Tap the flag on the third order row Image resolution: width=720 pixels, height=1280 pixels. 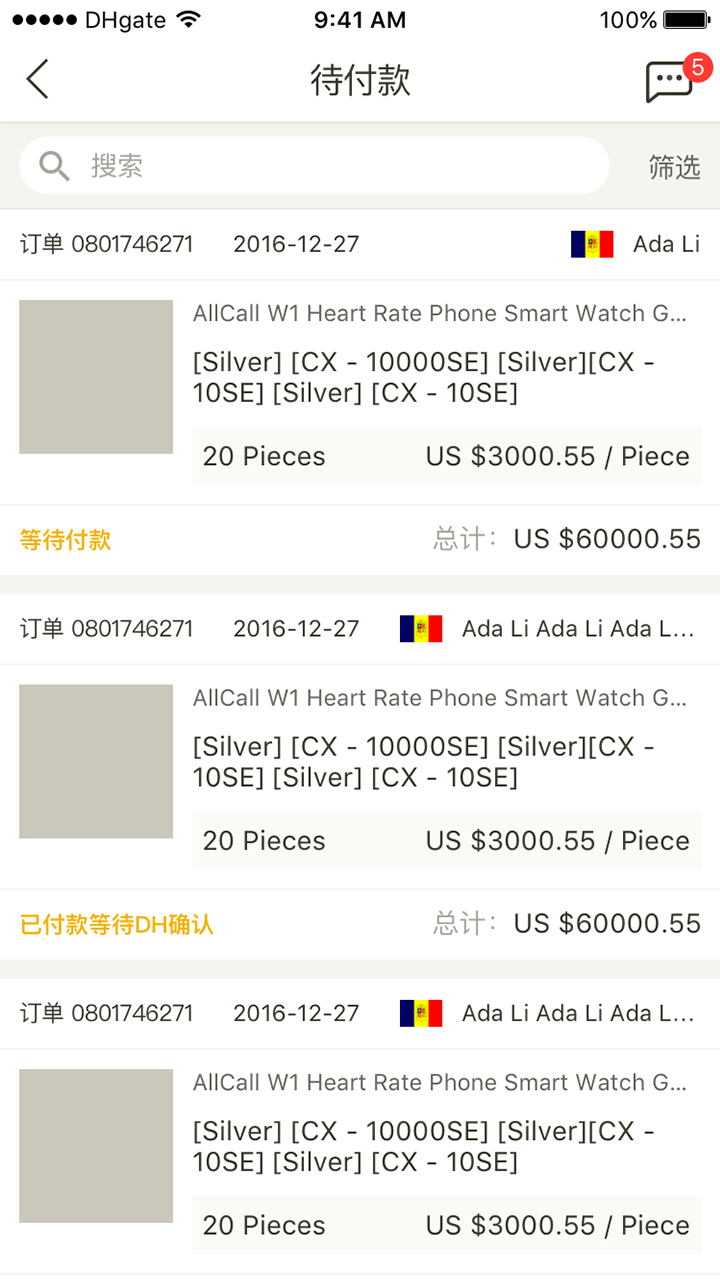click(420, 1012)
